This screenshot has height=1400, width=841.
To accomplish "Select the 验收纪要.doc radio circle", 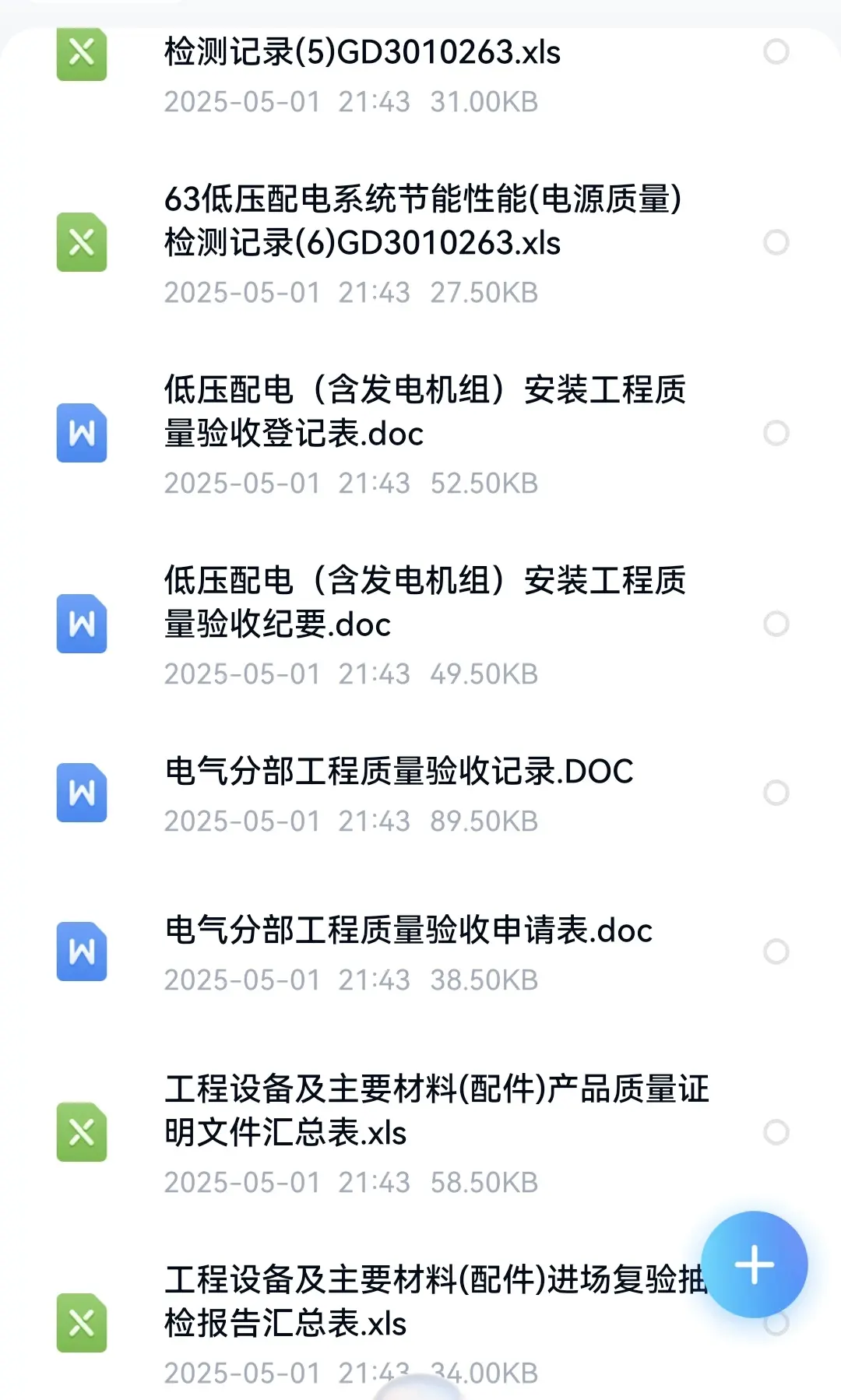I will pos(776,624).
